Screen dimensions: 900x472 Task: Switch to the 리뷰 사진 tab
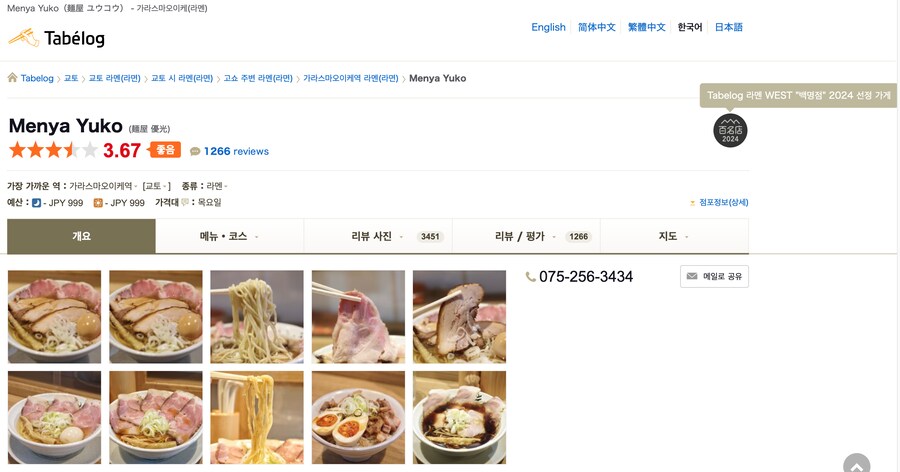pos(377,236)
